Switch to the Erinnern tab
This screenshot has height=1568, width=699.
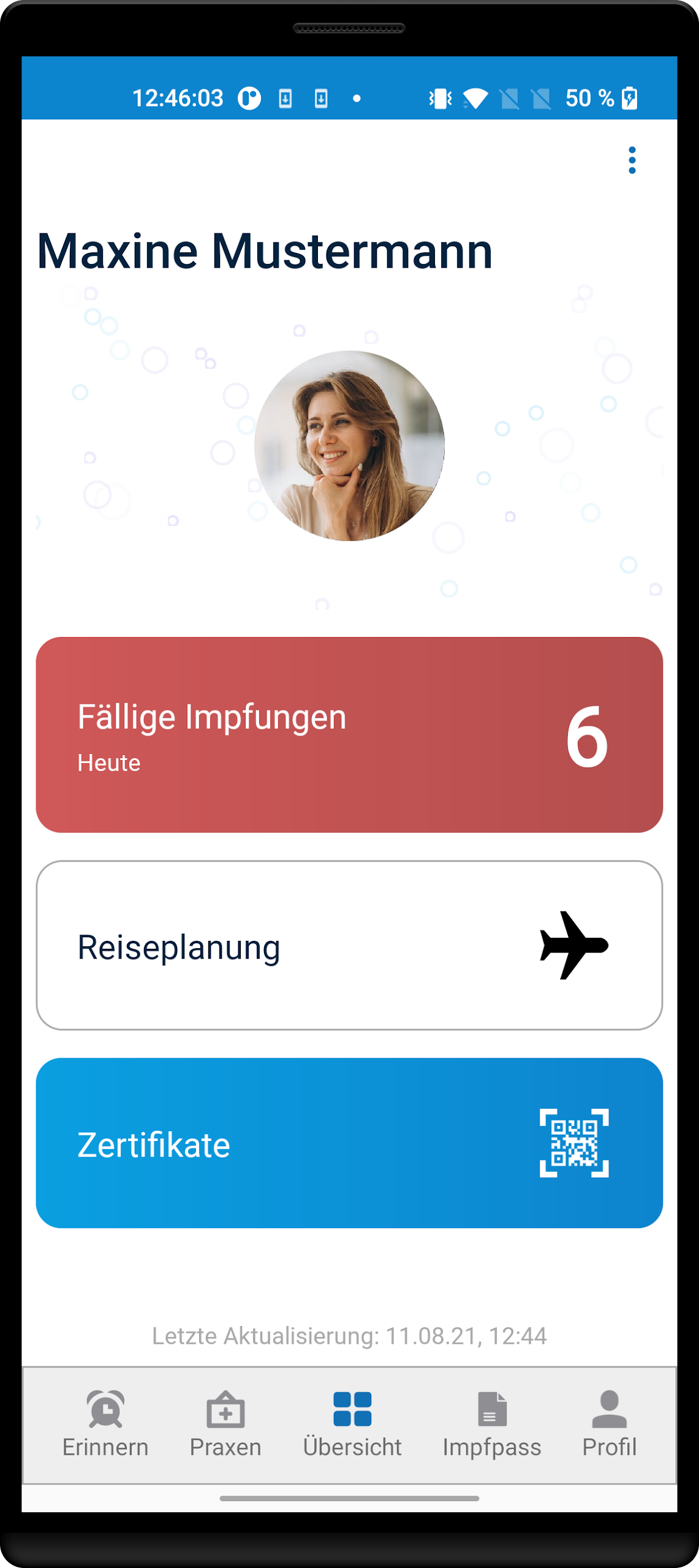tap(105, 1425)
